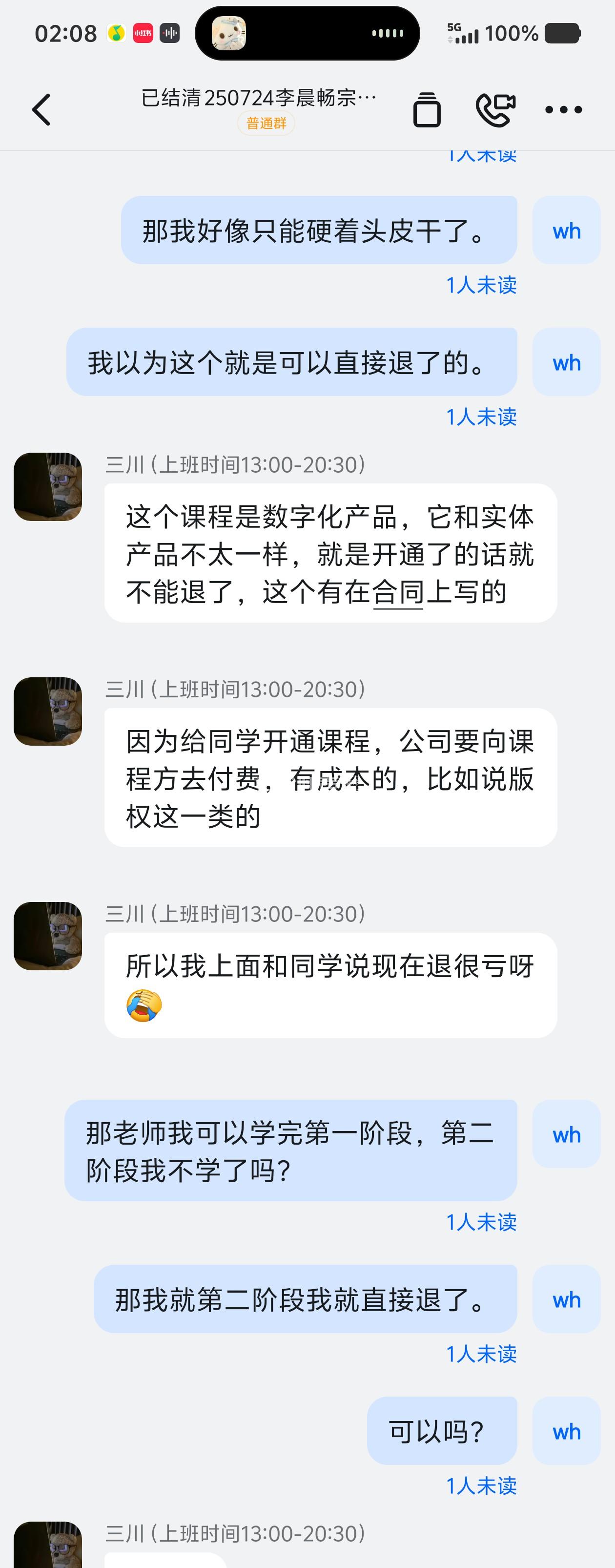
Task: Open the stacked cards icon in header
Action: (427, 110)
